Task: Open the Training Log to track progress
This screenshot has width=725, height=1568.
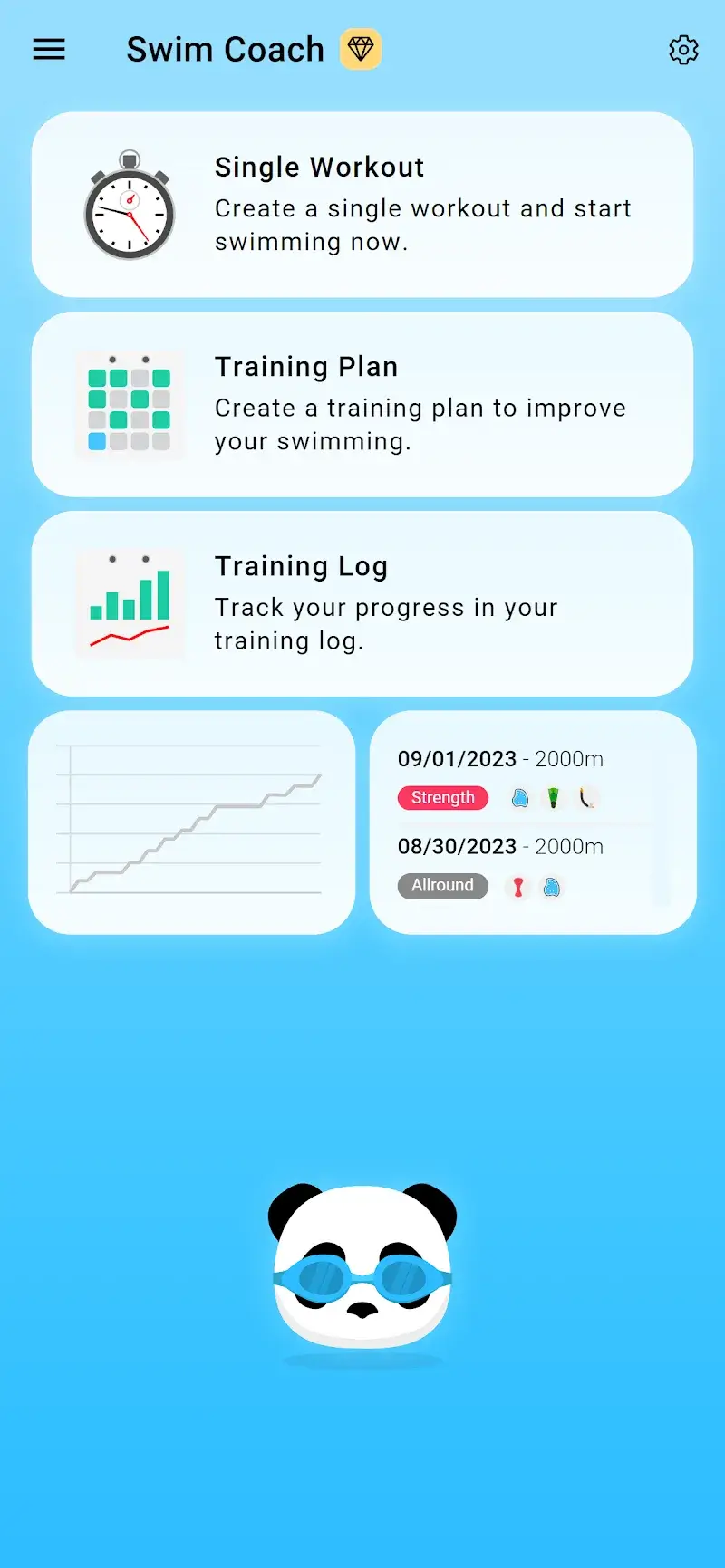Action: point(362,602)
